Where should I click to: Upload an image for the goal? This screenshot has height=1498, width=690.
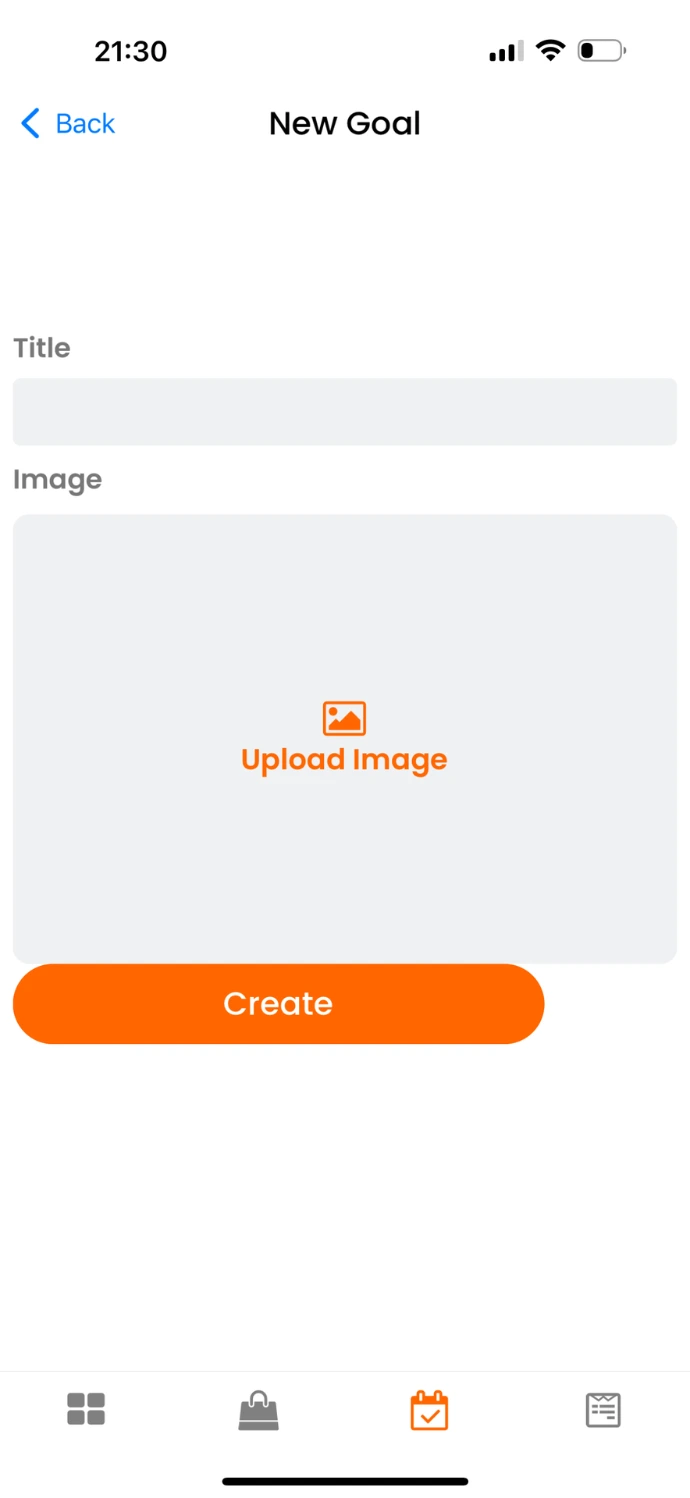344,739
